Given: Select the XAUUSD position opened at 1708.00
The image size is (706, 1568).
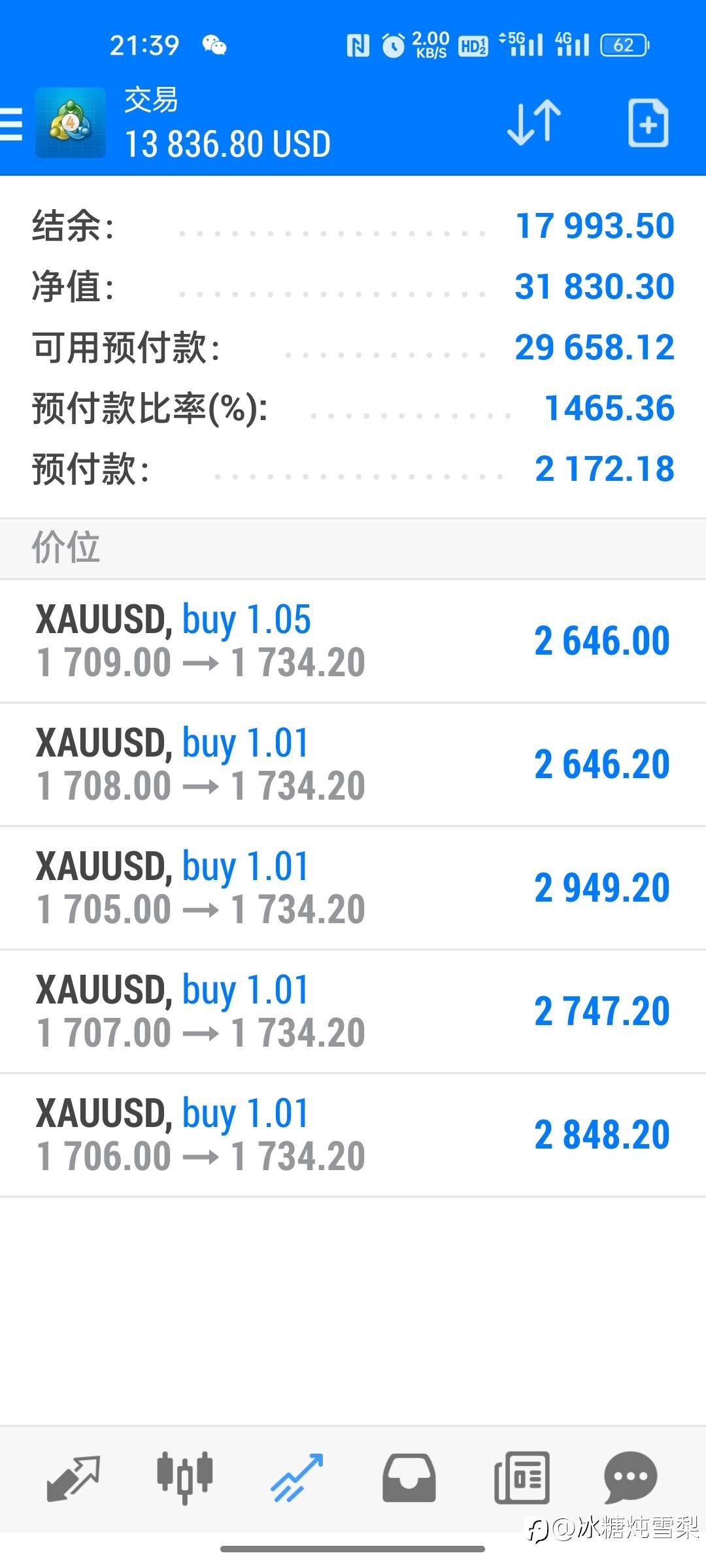Looking at the screenshot, I should point(353,764).
